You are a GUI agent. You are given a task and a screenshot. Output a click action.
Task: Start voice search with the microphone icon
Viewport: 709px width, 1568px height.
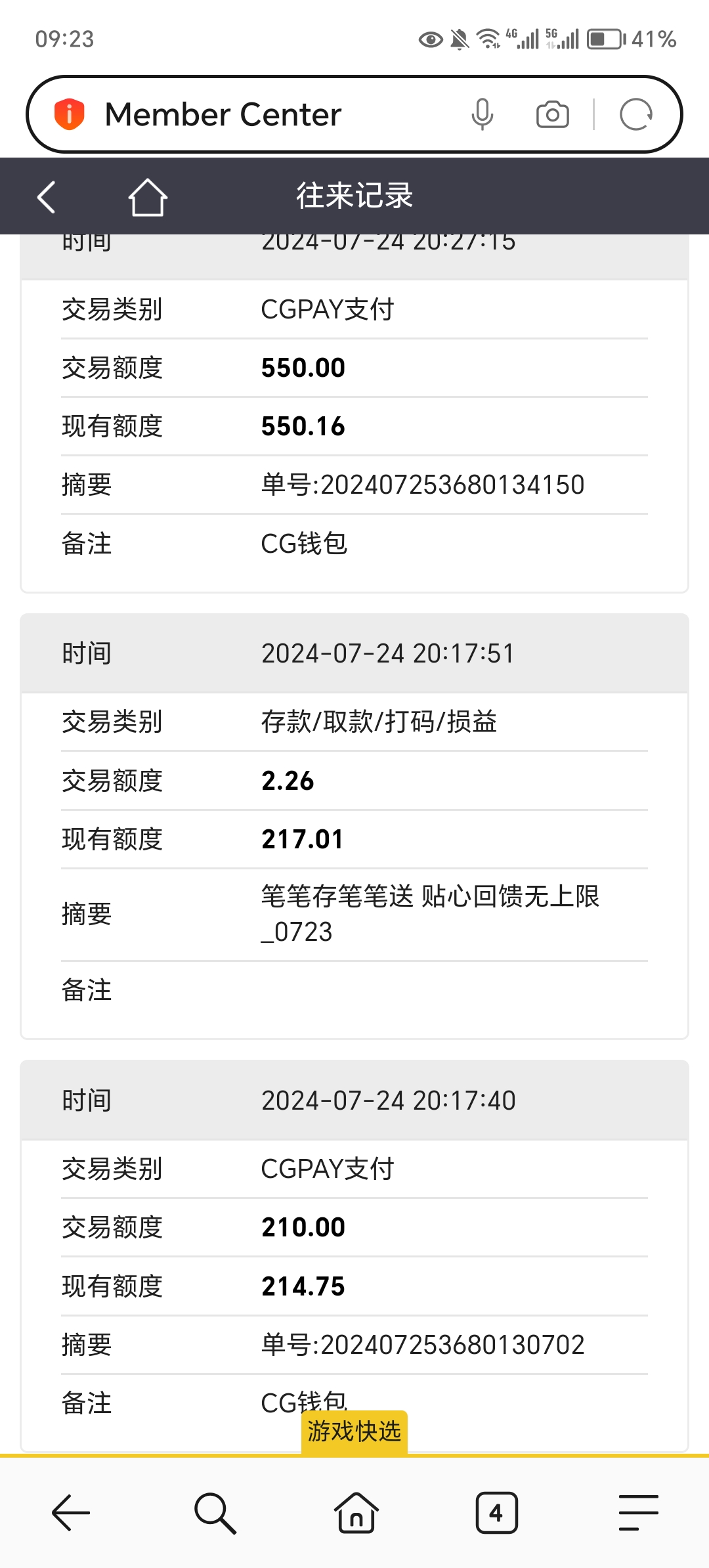[482, 115]
